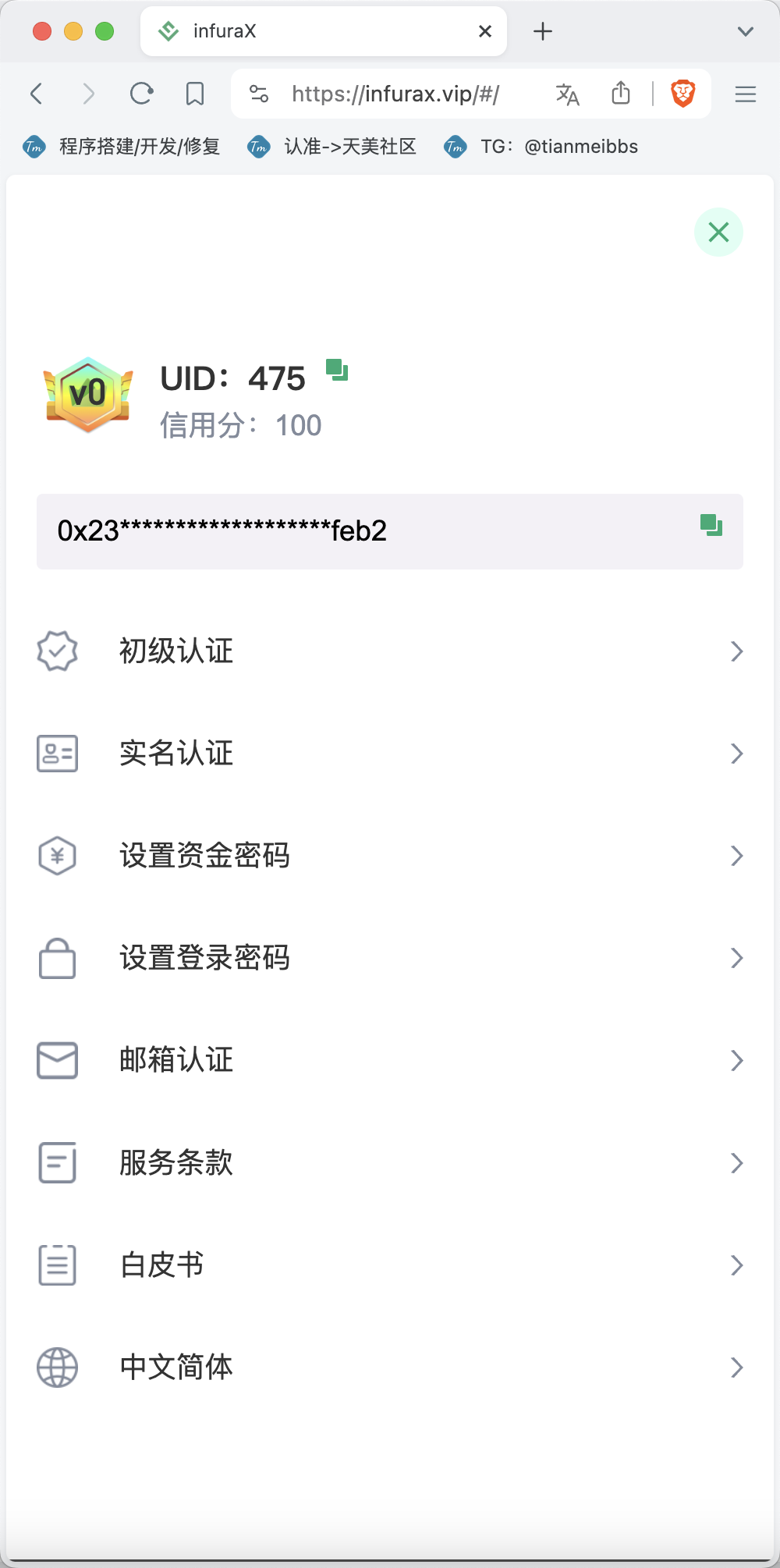This screenshot has width=780, height=1568.
Task: Open 实名认证
Action: click(390, 754)
